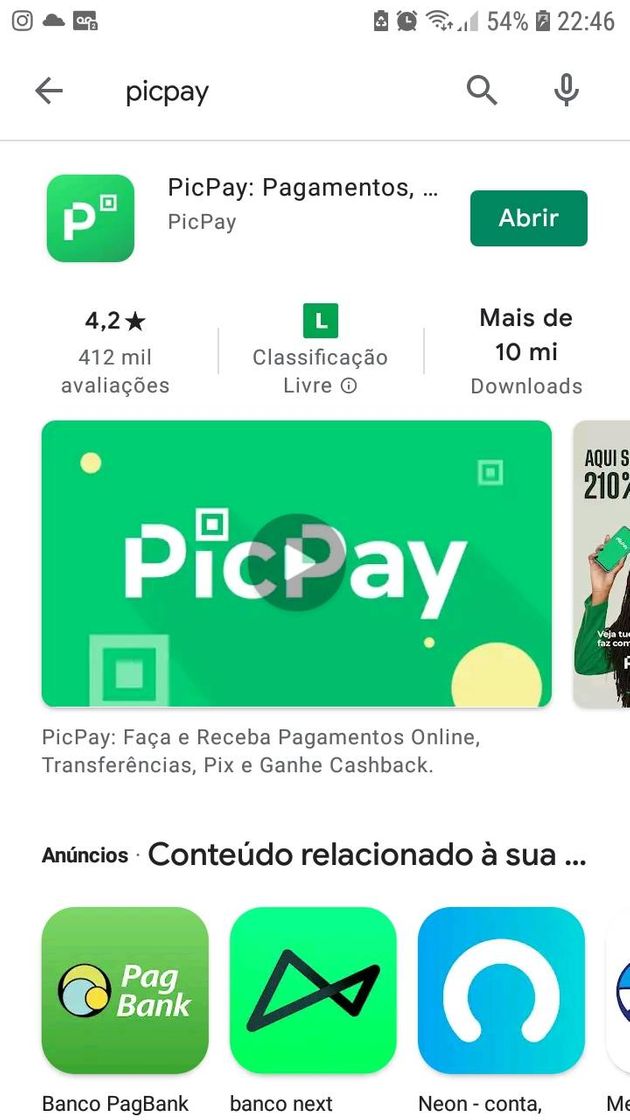The image size is (630, 1120).
Task: Tap the search magnifier icon
Action: pyautogui.click(x=482, y=91)
